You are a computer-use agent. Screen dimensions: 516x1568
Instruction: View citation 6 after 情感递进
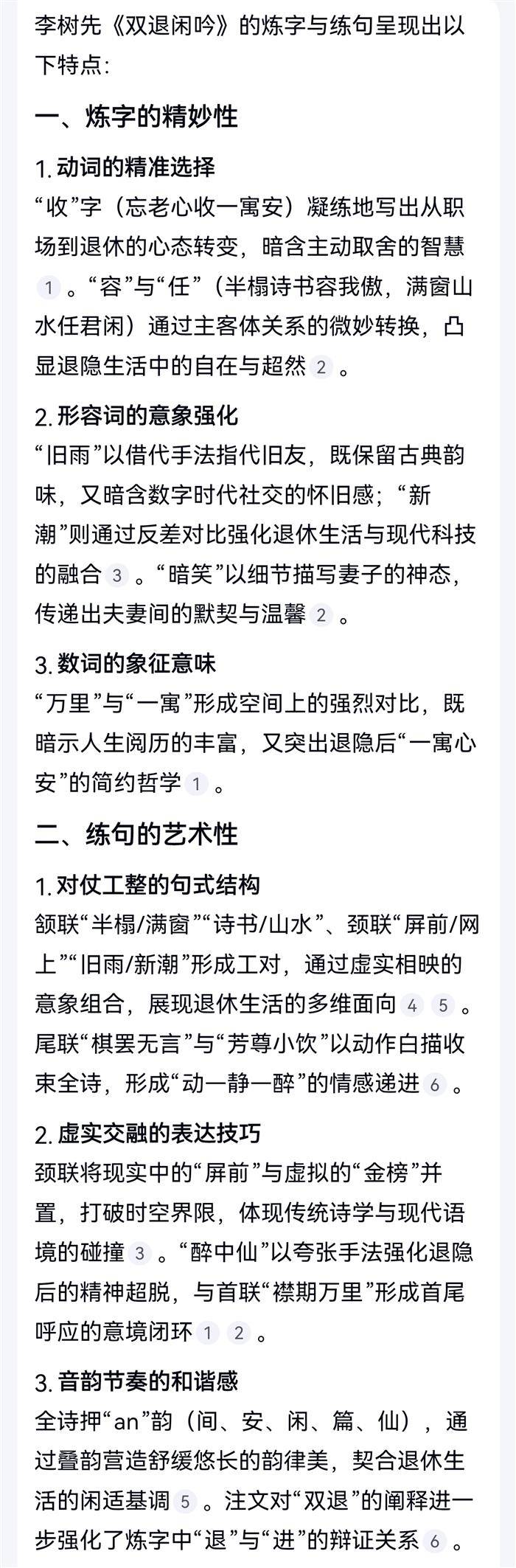435,1085
